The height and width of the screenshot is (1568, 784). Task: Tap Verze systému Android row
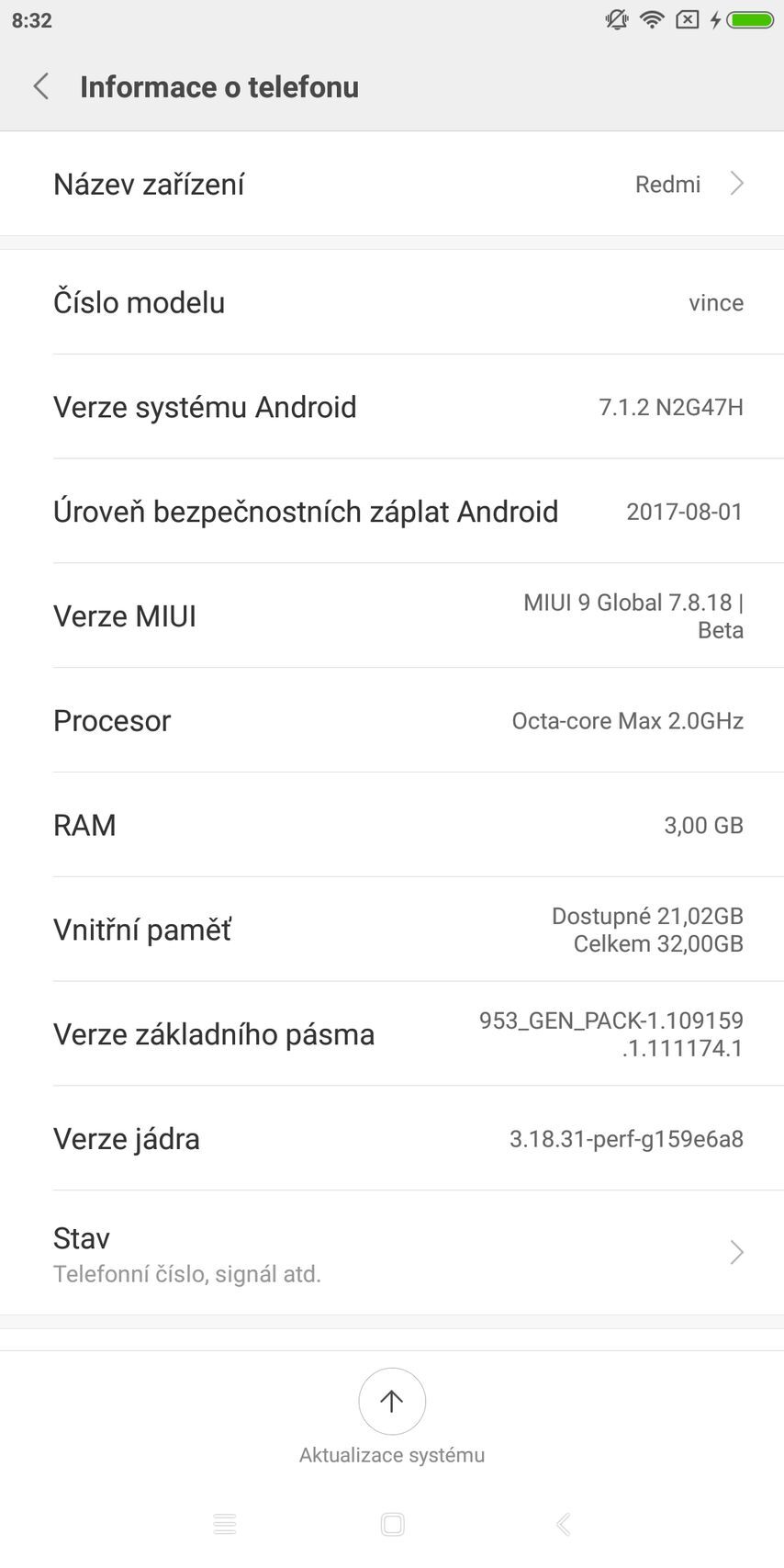(392, 407)
